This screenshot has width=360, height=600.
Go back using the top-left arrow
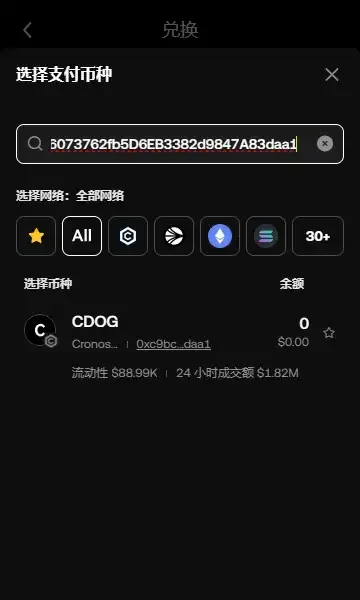27,30
